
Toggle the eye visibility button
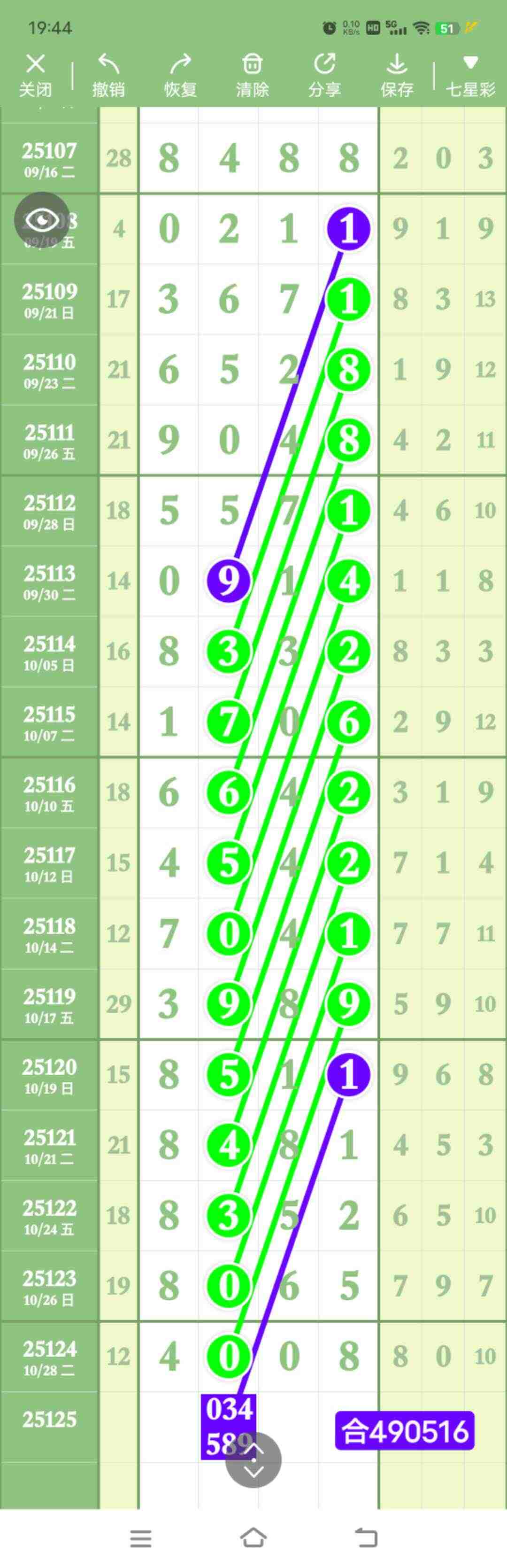(42, 220)
